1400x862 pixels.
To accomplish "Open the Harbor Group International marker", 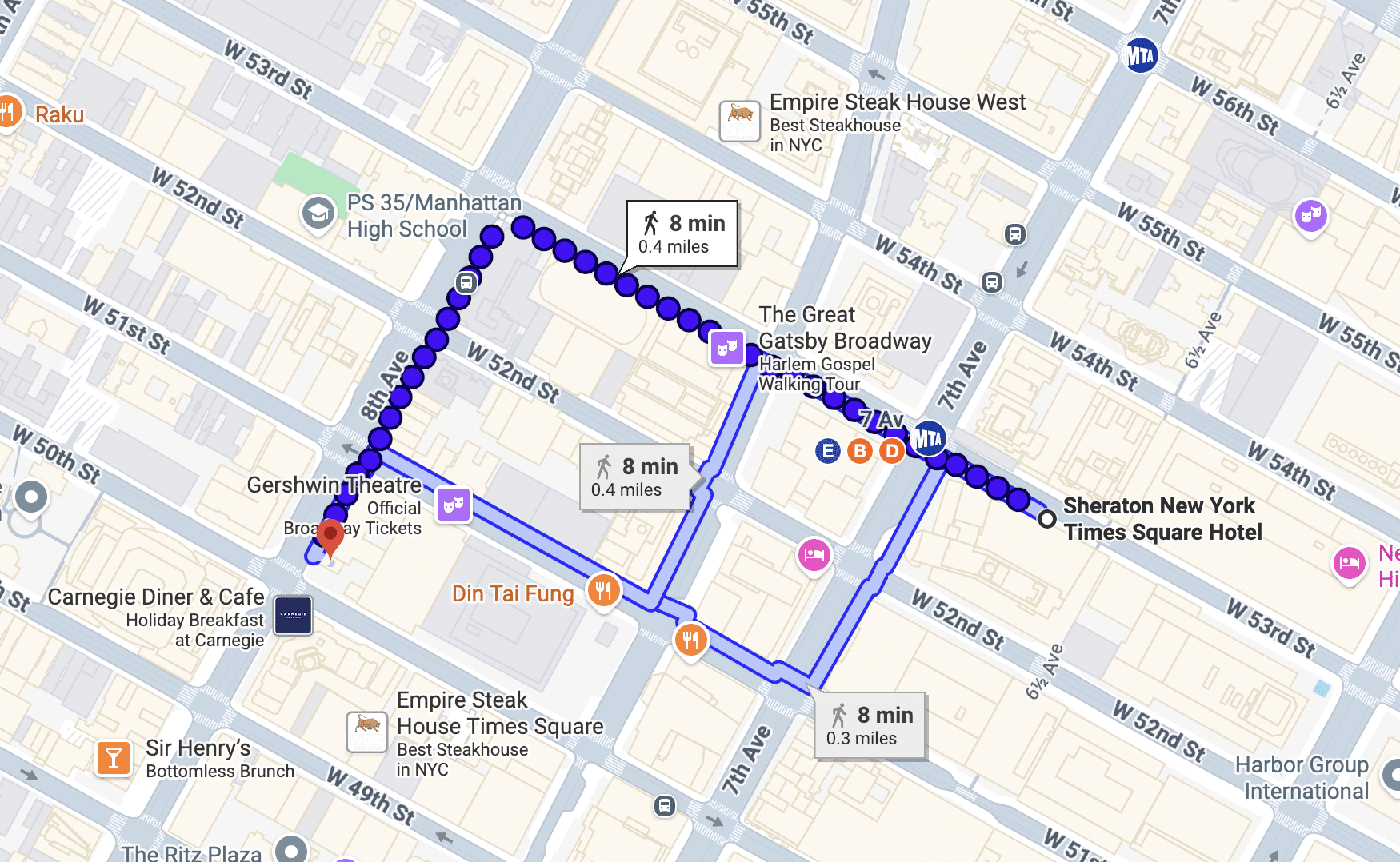I will [x=1390, y=774].
